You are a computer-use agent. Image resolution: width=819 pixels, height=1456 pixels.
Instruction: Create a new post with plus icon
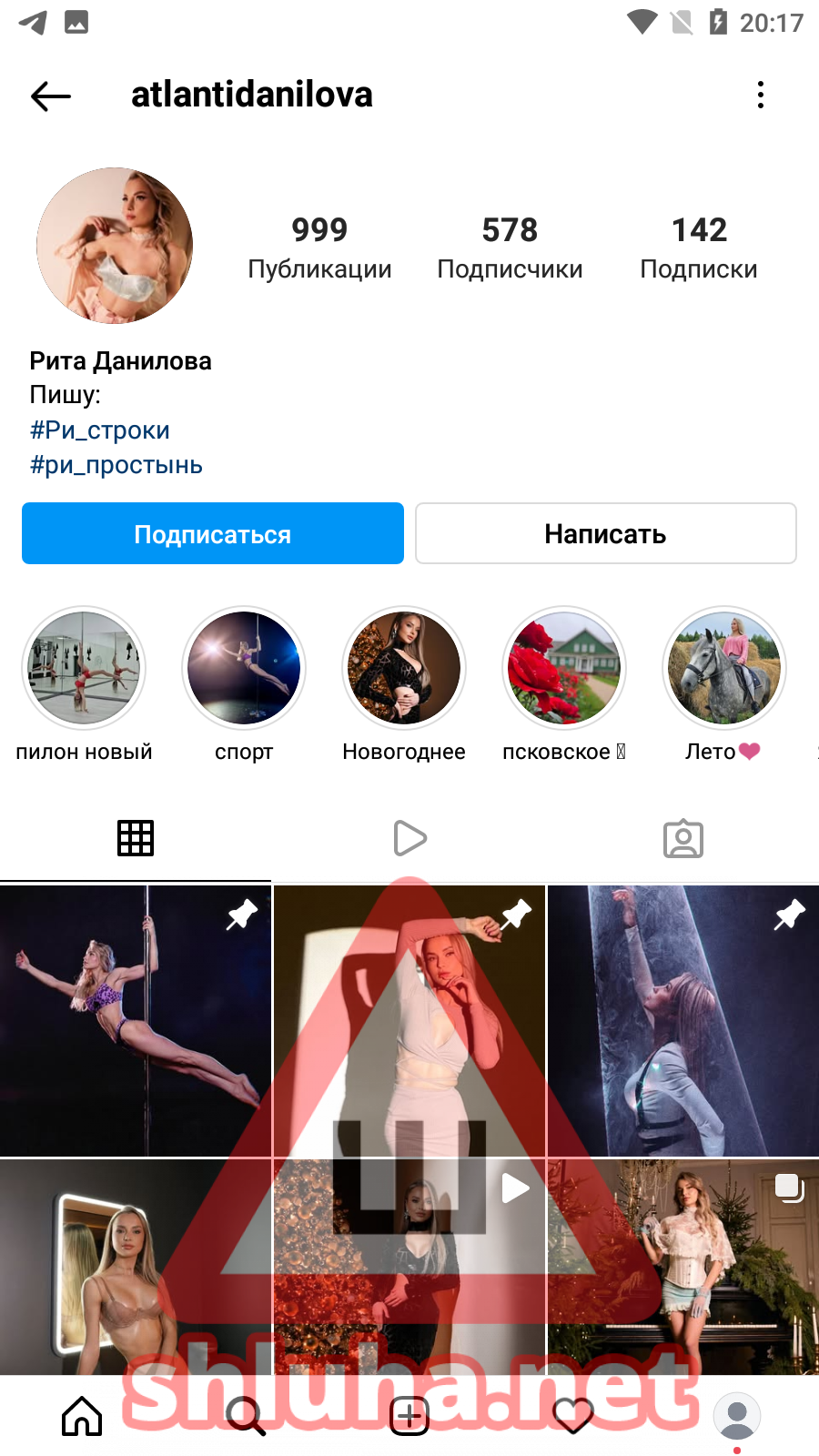(409, 1416)
